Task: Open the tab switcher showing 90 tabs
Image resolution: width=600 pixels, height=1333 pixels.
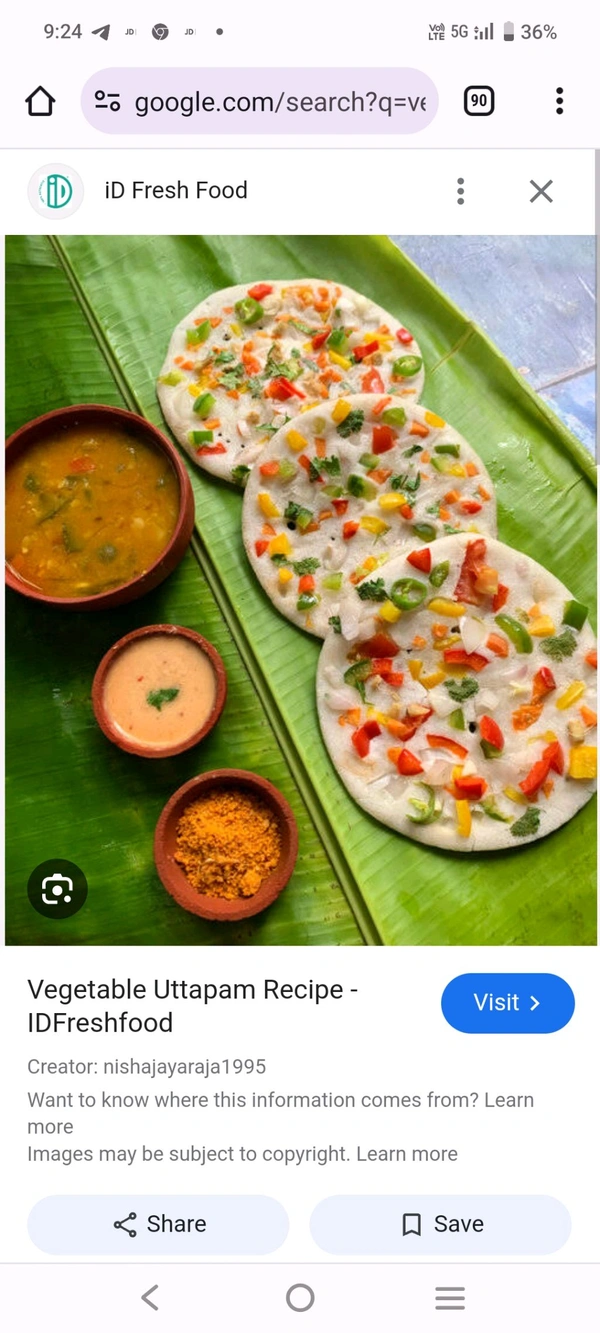Action: [x=479, y=101]
